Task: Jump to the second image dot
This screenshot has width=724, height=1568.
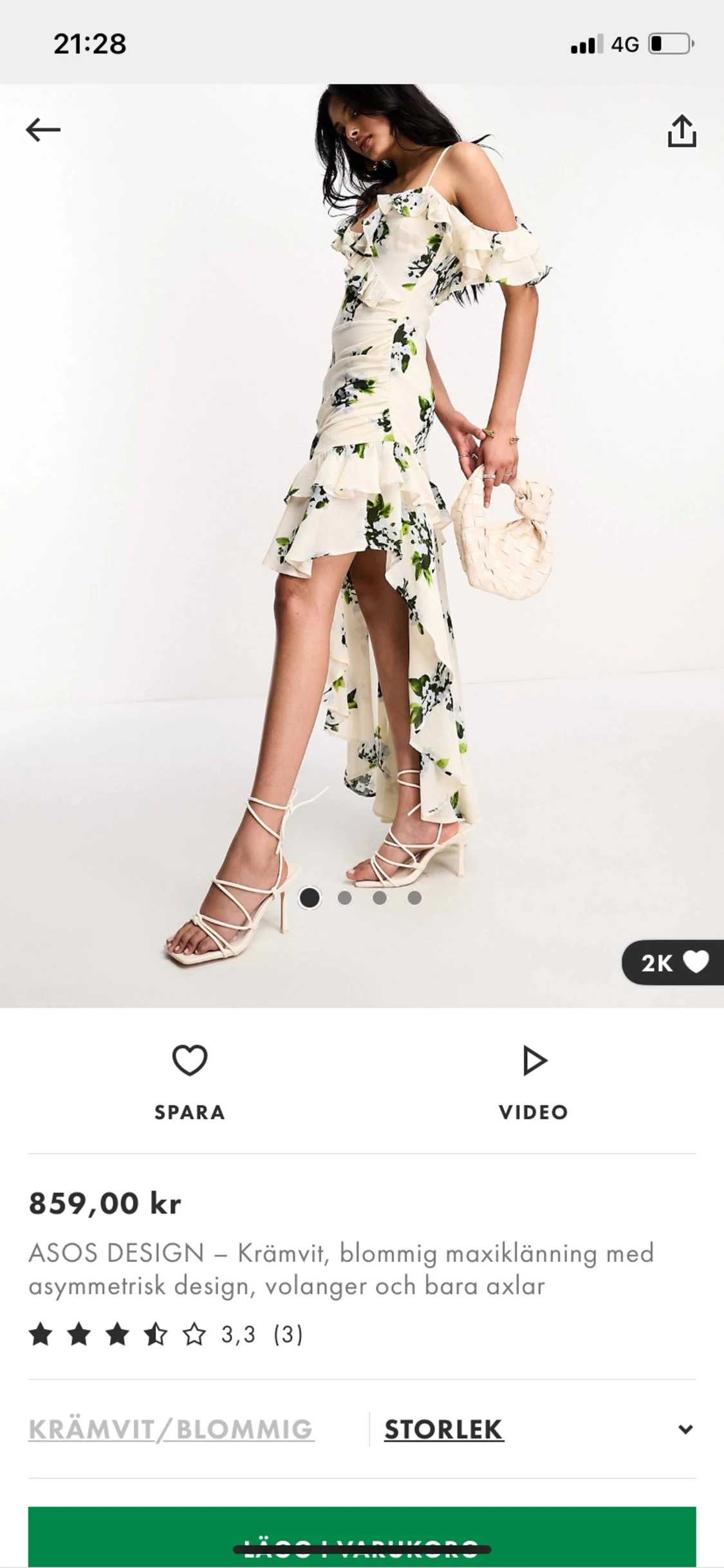Action: pyautogui.click(x=344, y=898)
